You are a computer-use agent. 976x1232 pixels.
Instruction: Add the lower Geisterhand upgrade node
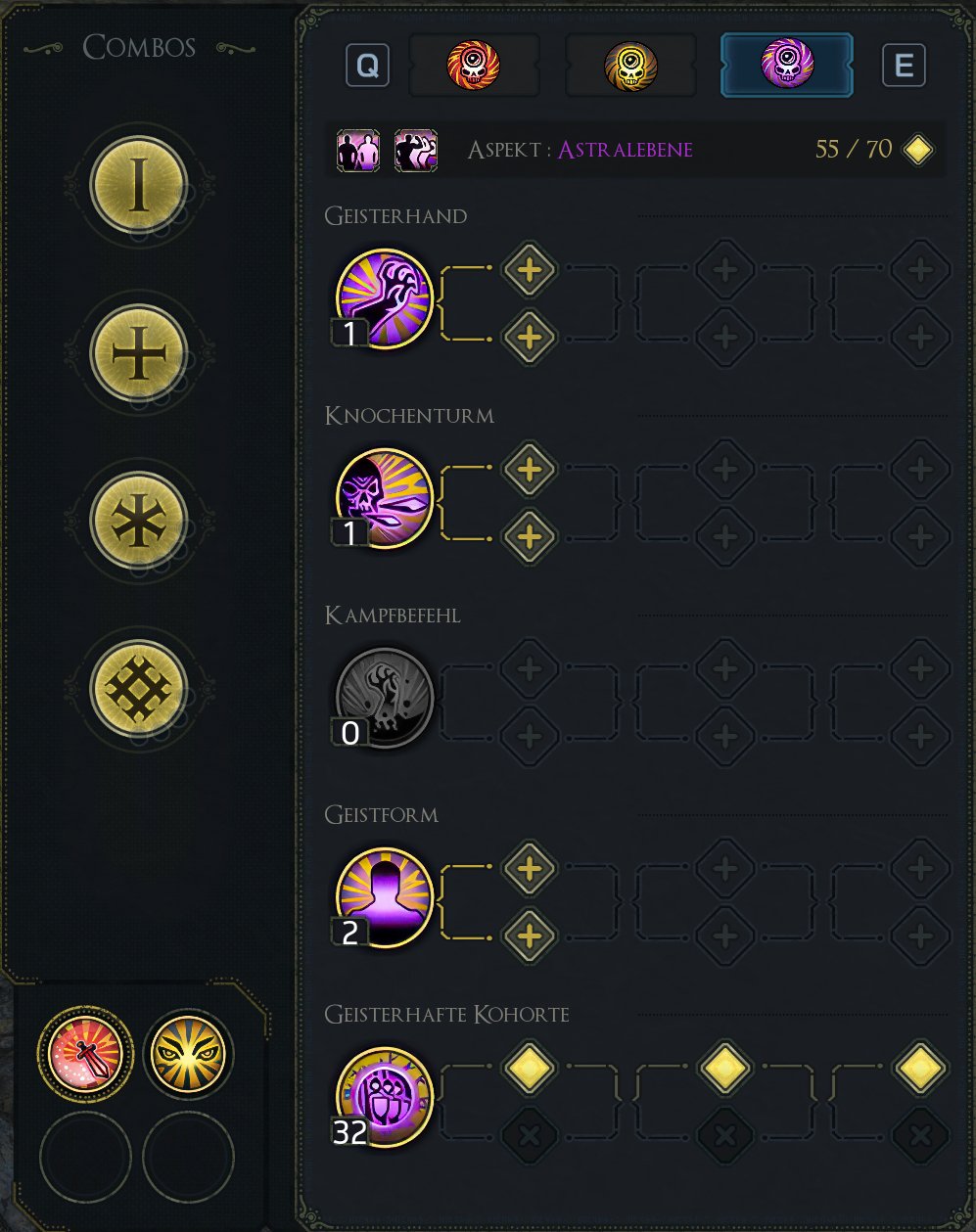point(529,338)
